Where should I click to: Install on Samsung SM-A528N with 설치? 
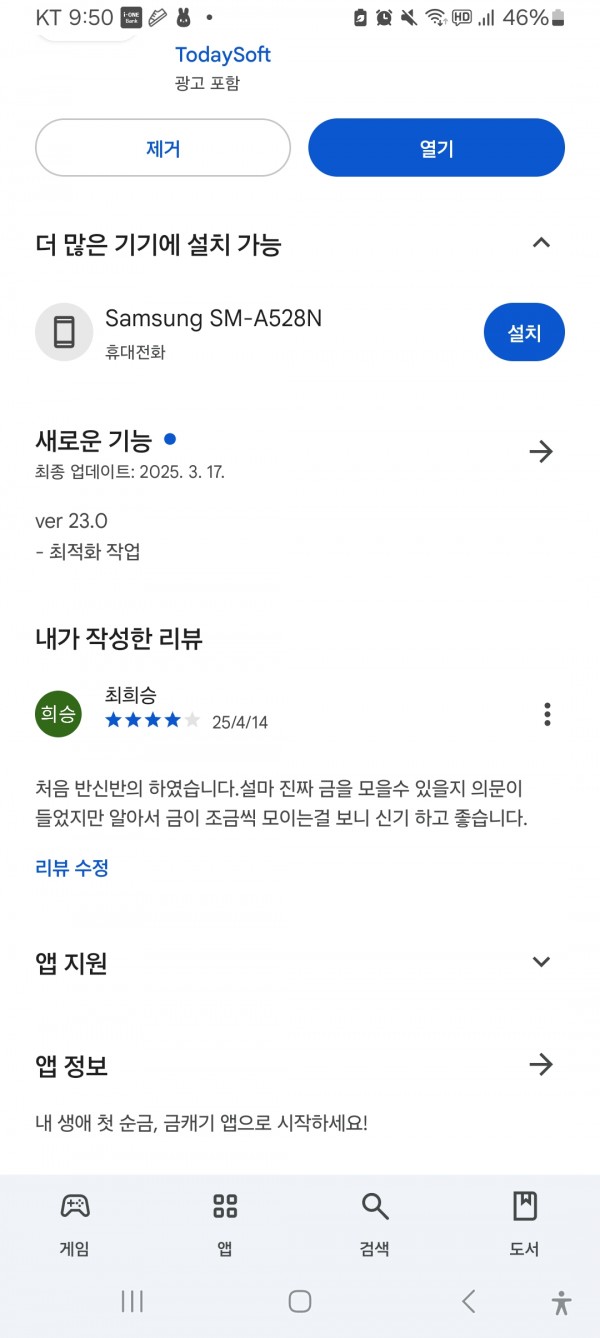coord(524,332)
